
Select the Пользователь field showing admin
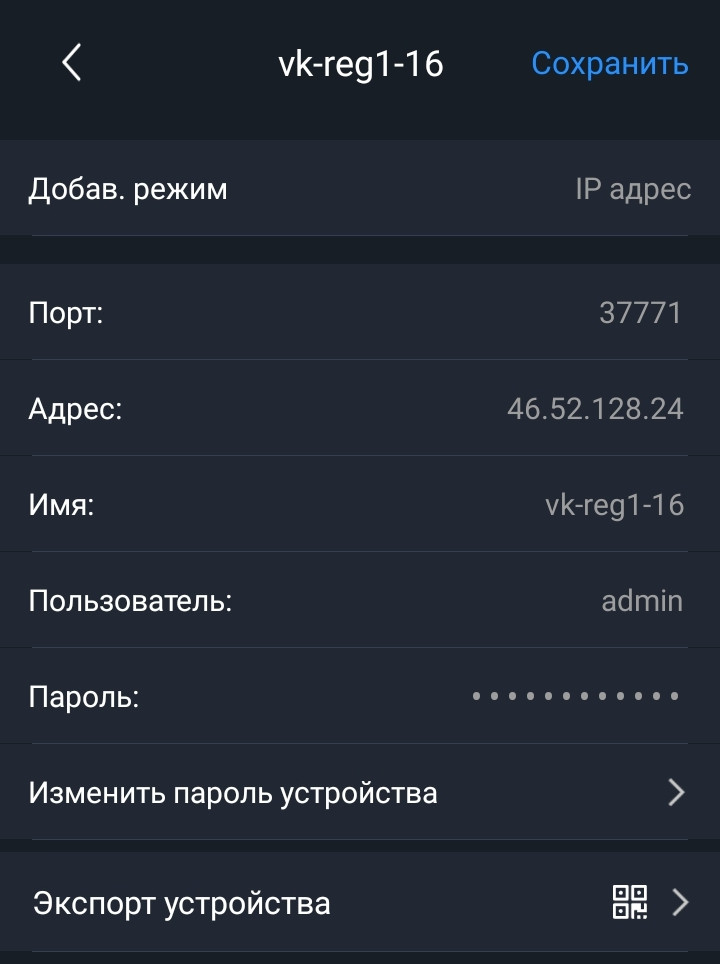(x=642, y=600)
